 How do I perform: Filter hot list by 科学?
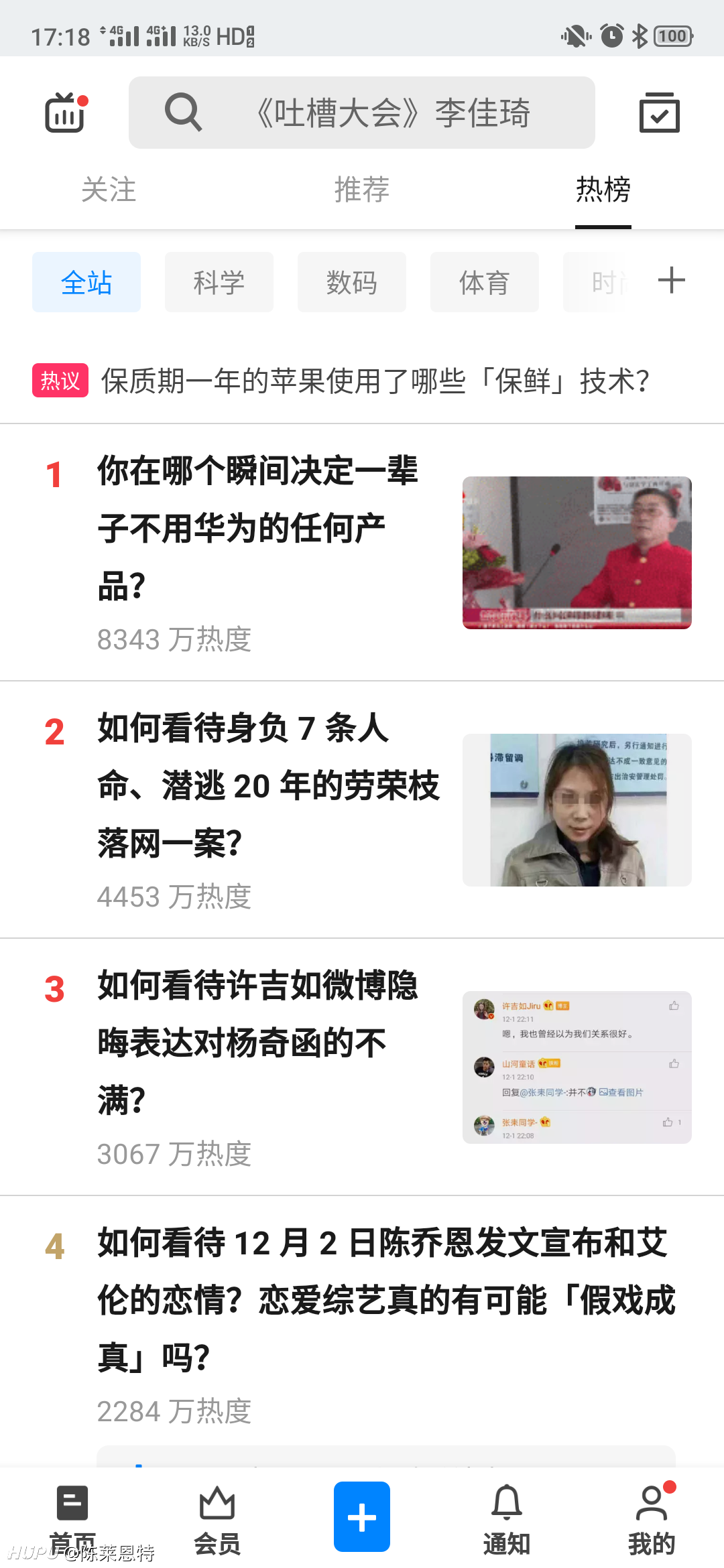pos(219,282)
